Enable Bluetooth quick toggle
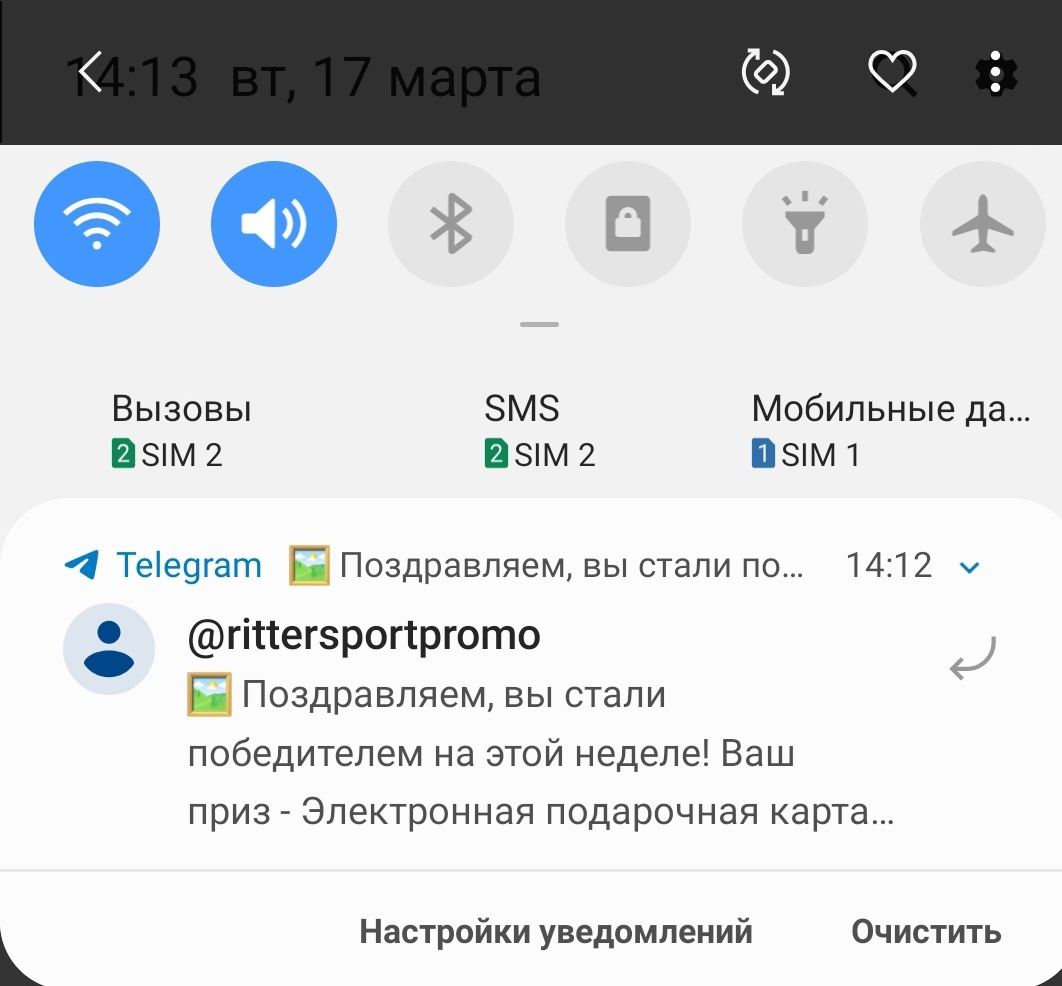 tap(450, 224)
